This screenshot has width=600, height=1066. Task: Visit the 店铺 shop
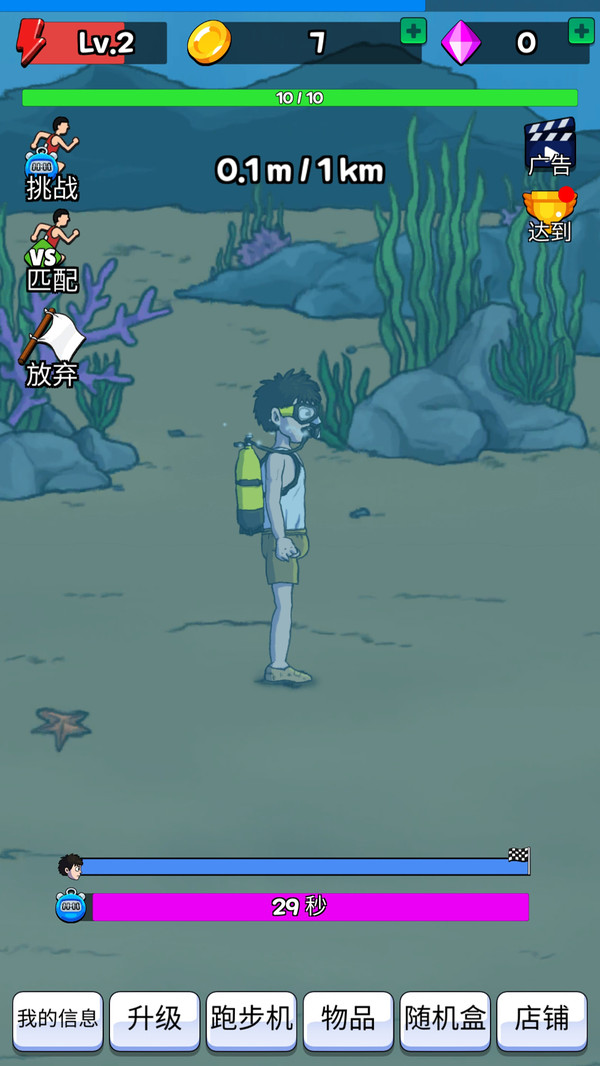tap(542, 1020)
